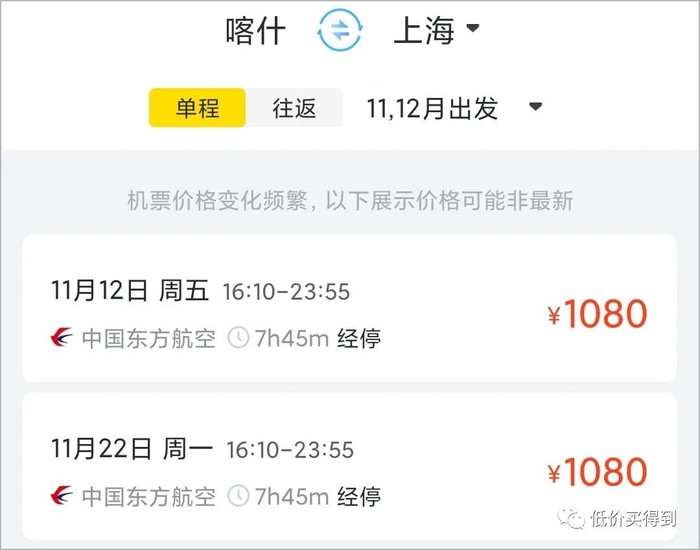Expand the 11,12月出发 date picker
The image size is (700, 550).
click(x=455, y=108)
